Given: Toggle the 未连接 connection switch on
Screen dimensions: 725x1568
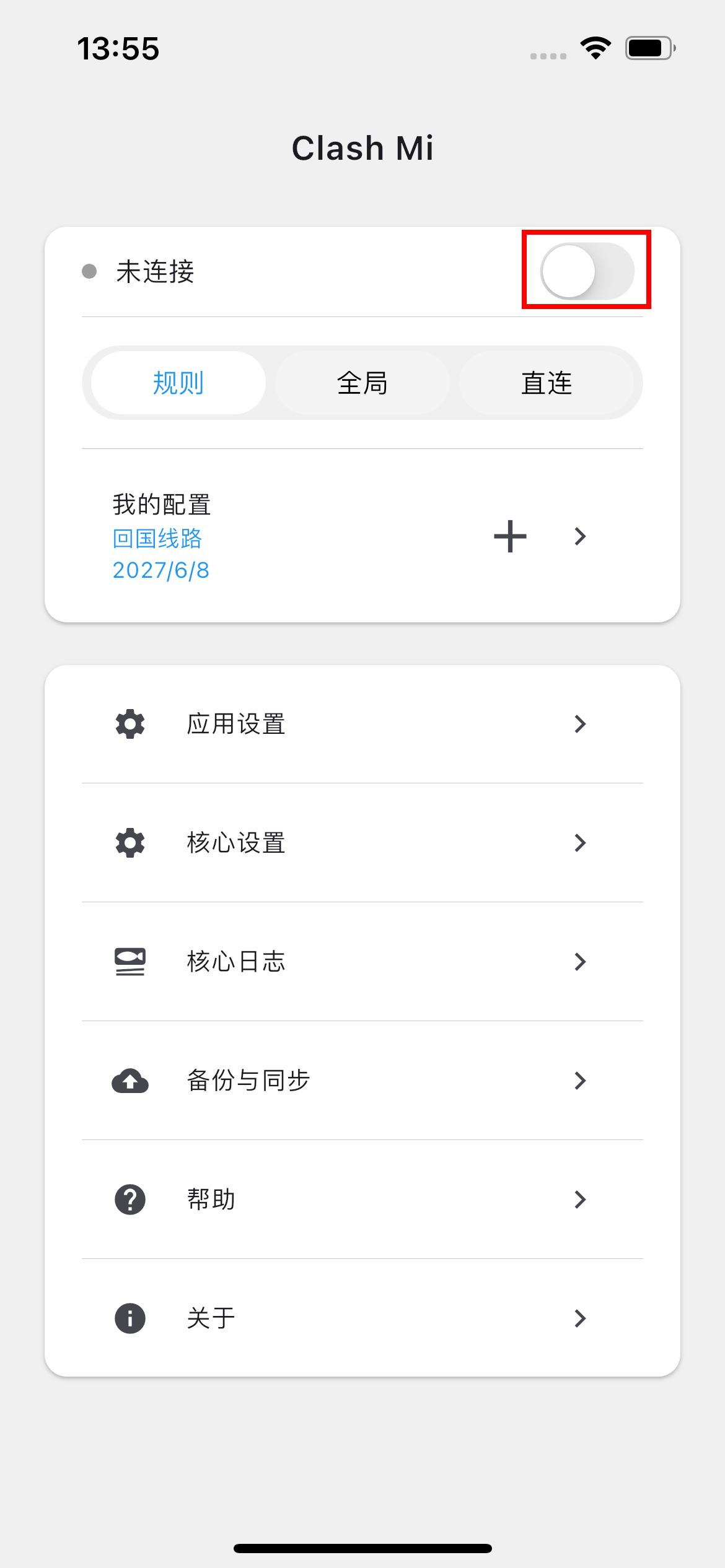Looking at the screenshot, I should (586, 271).
